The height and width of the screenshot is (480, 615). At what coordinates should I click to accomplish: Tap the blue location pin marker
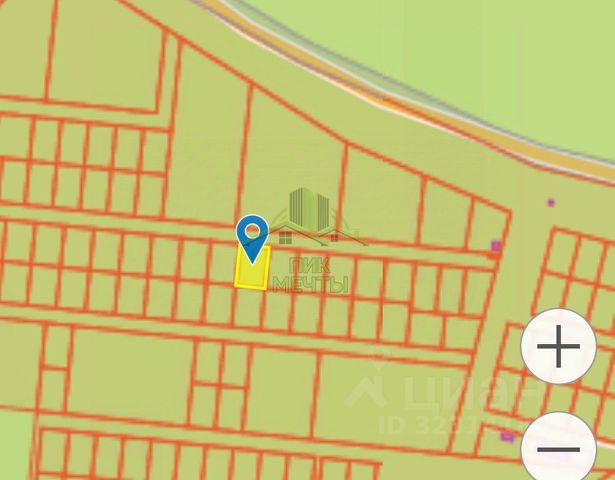252,236
